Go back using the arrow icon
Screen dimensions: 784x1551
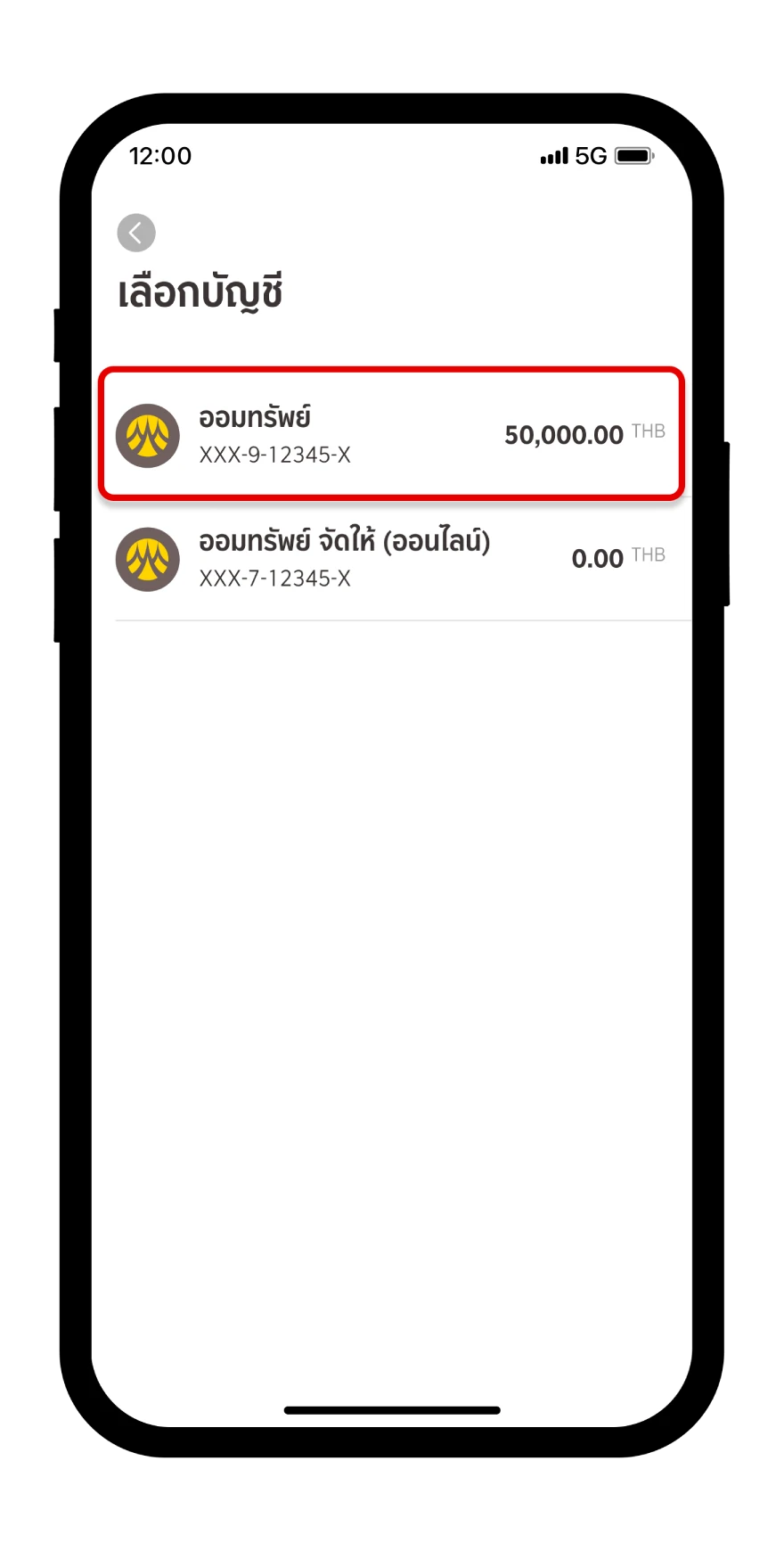pyautogui.click(x=136, y=234)
